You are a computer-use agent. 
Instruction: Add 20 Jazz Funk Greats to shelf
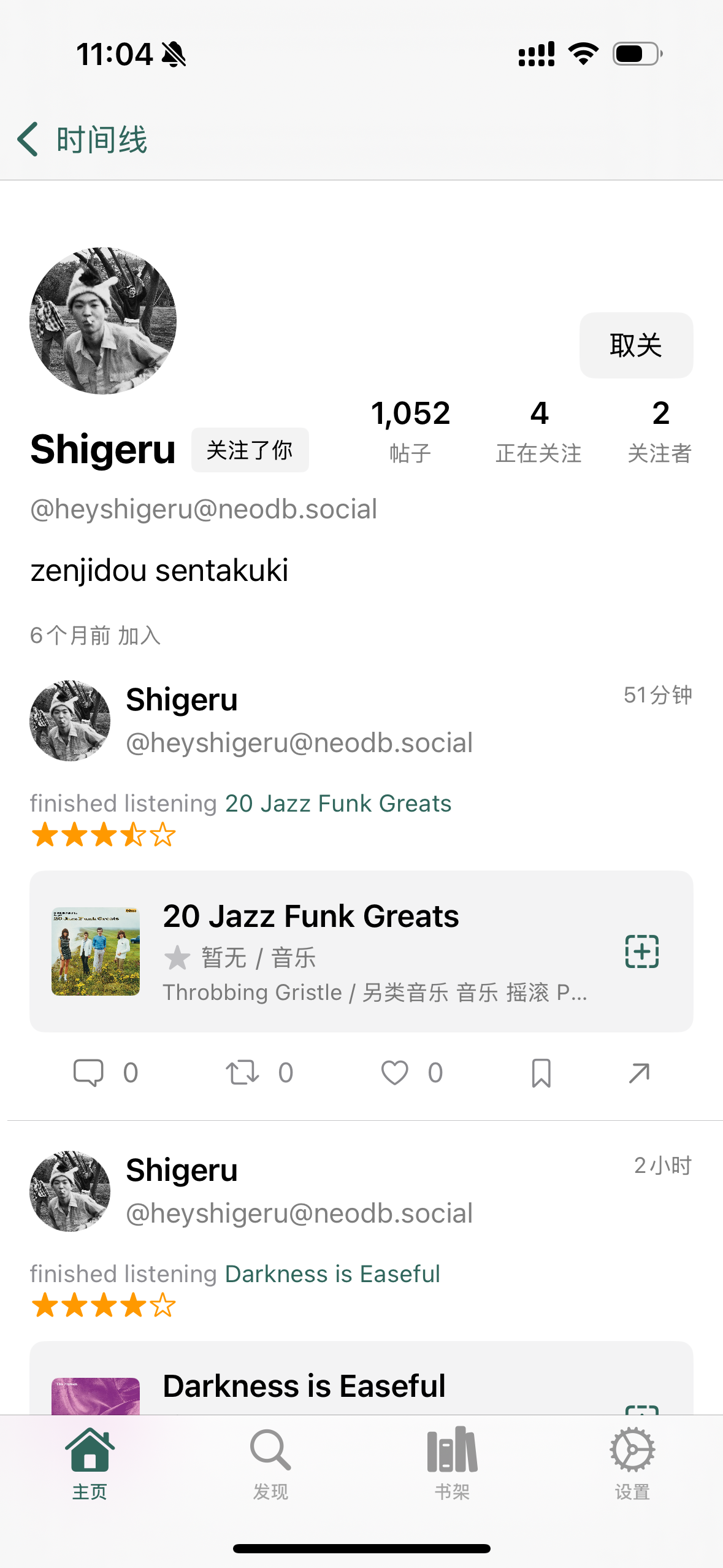tap(641, 951)
